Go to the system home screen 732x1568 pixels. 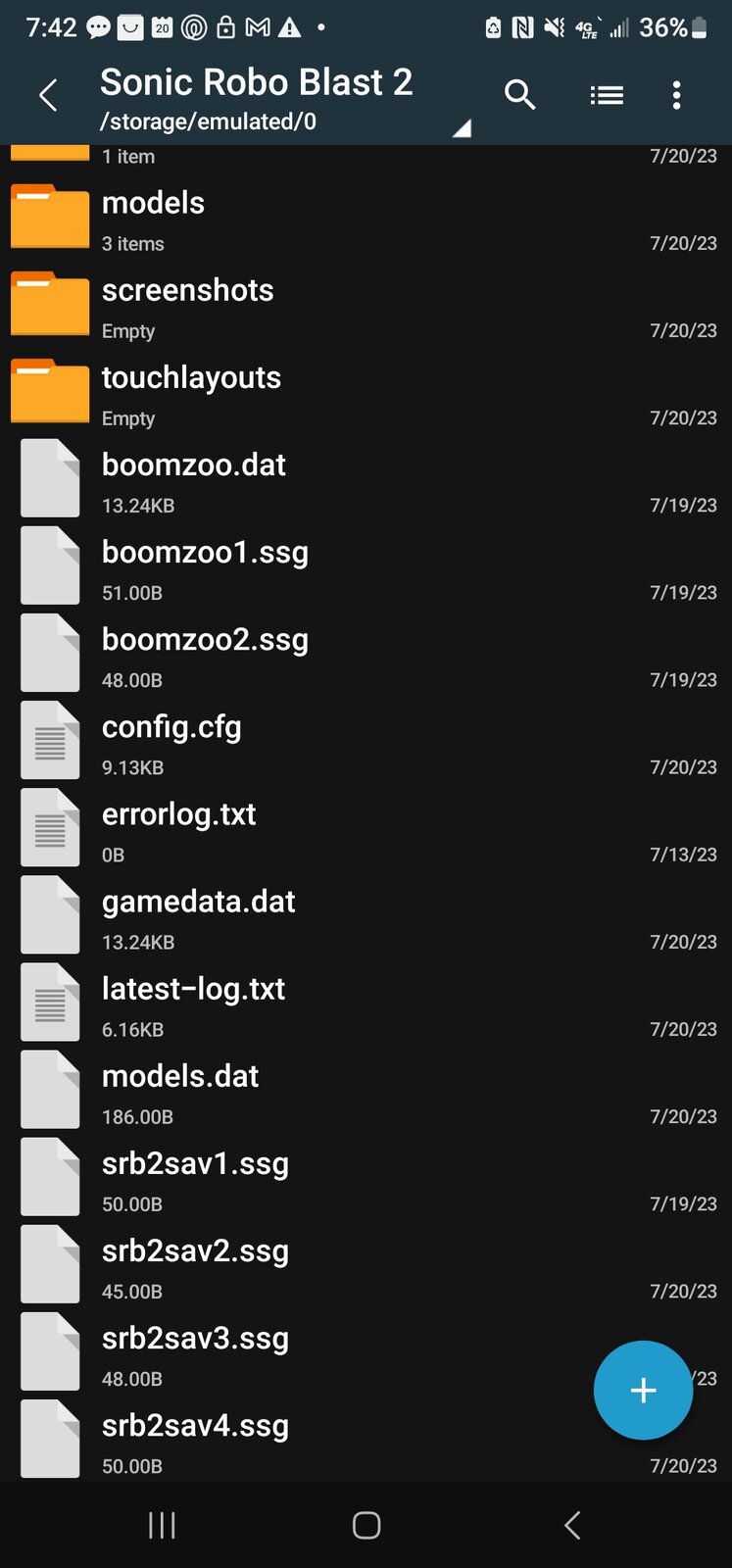pyautogui.click(x=366, y=1525)
